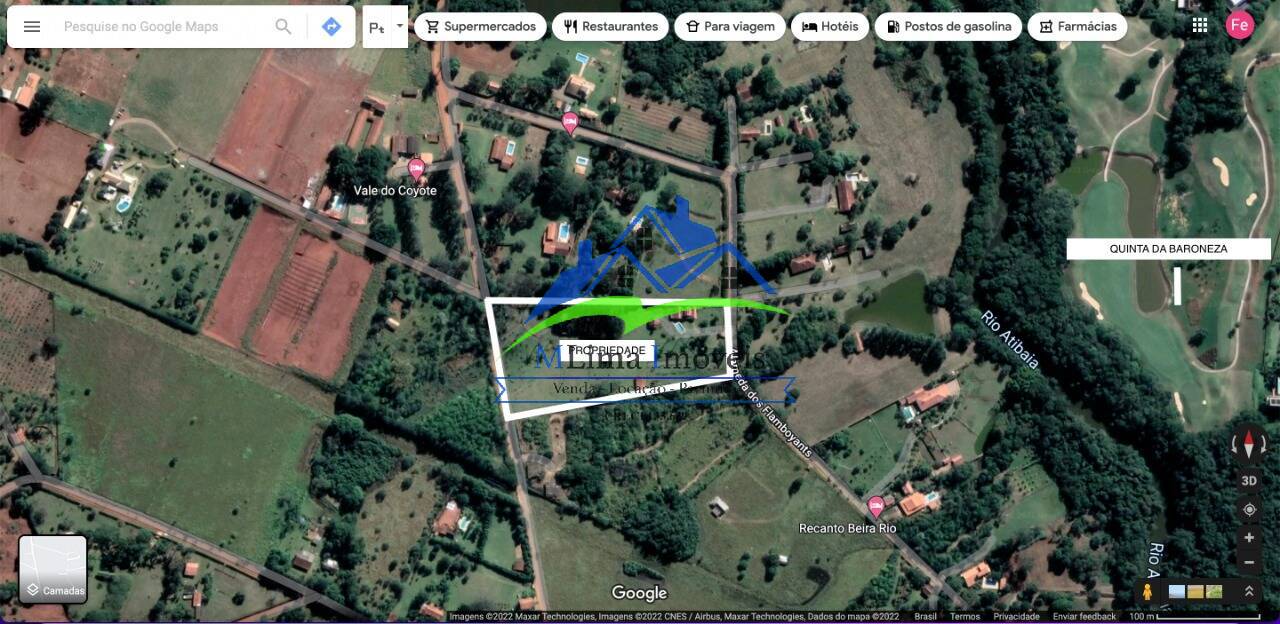Open the Camadas layers tile
The width and height of the screenshot is (1280, 624).
click(53, 569)
